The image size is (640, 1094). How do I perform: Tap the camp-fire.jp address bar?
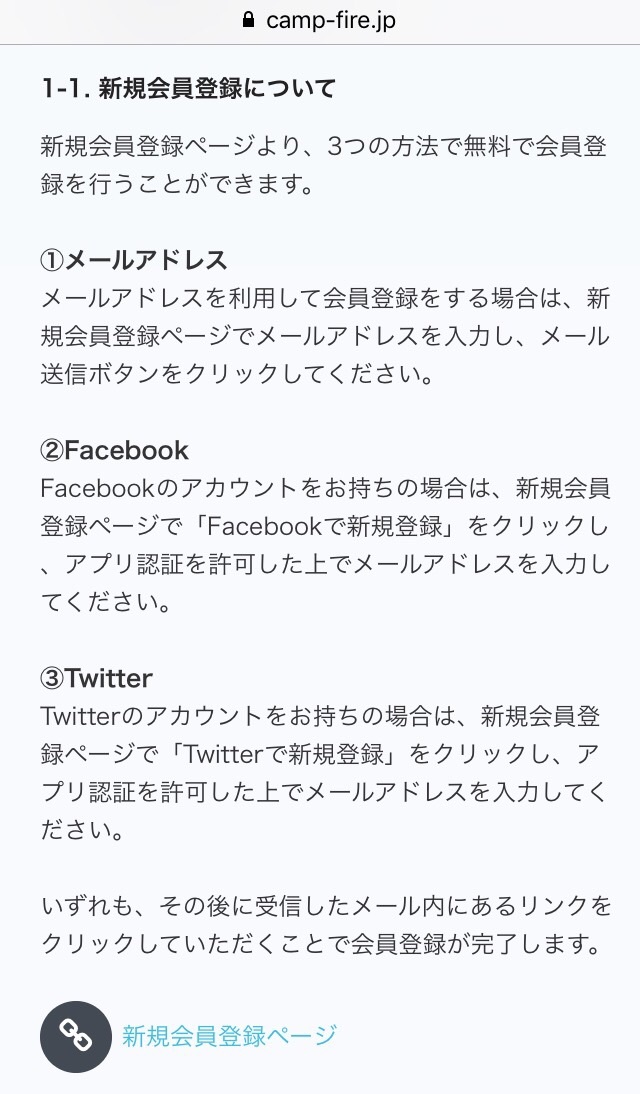(320, 20)
